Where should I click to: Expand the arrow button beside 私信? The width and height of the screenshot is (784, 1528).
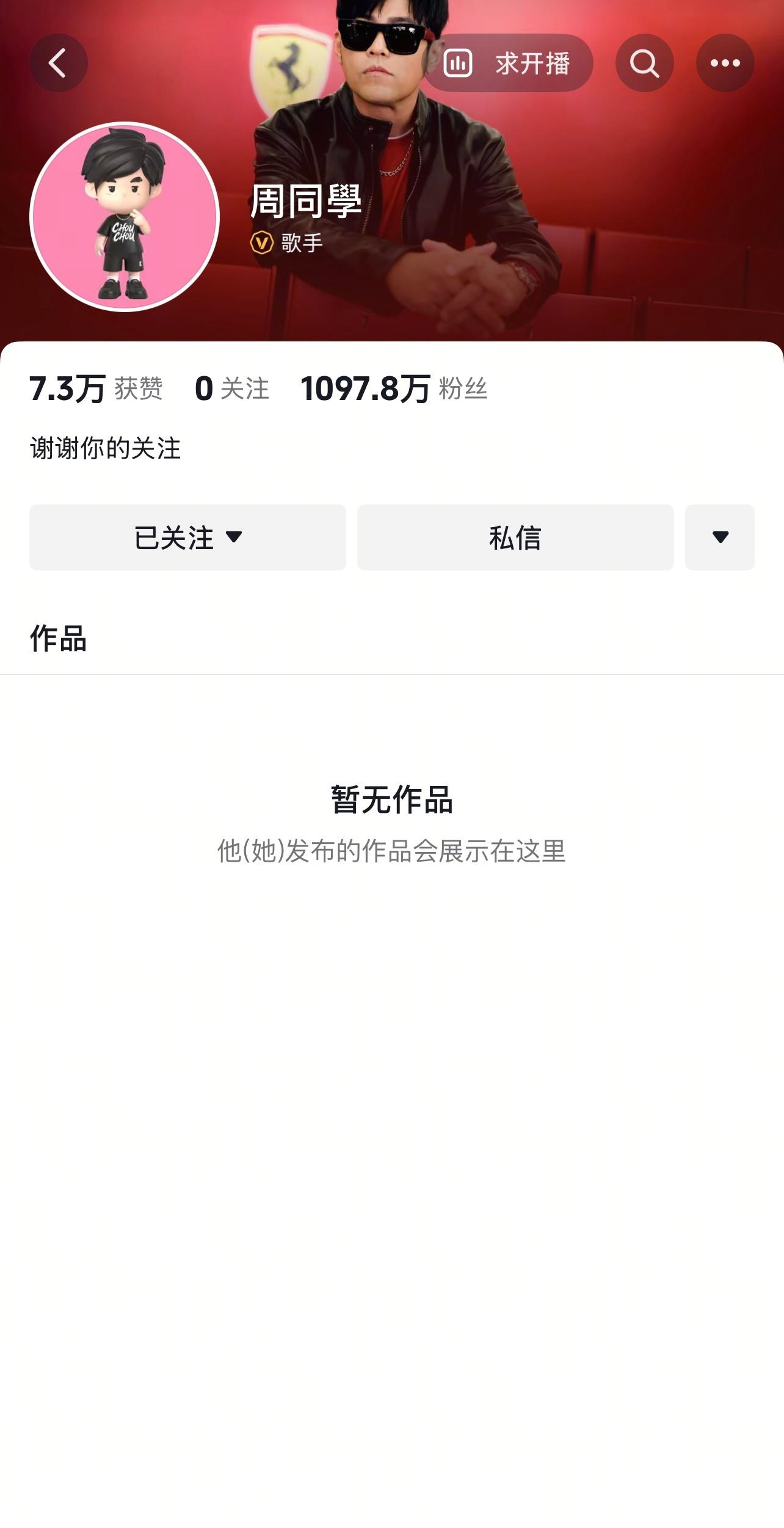719,537
